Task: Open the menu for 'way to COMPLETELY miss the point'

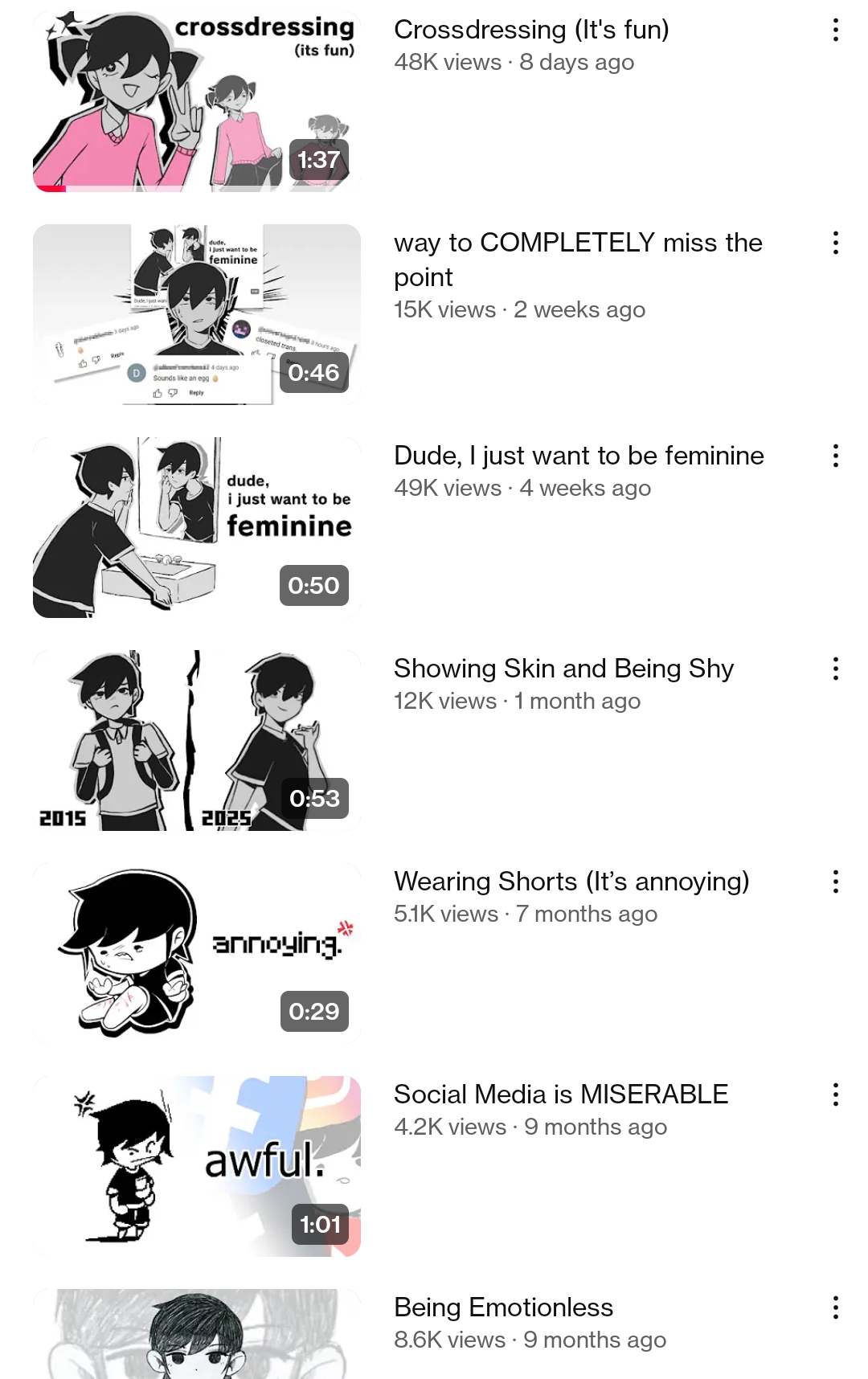Action: [x=836, y=243]
